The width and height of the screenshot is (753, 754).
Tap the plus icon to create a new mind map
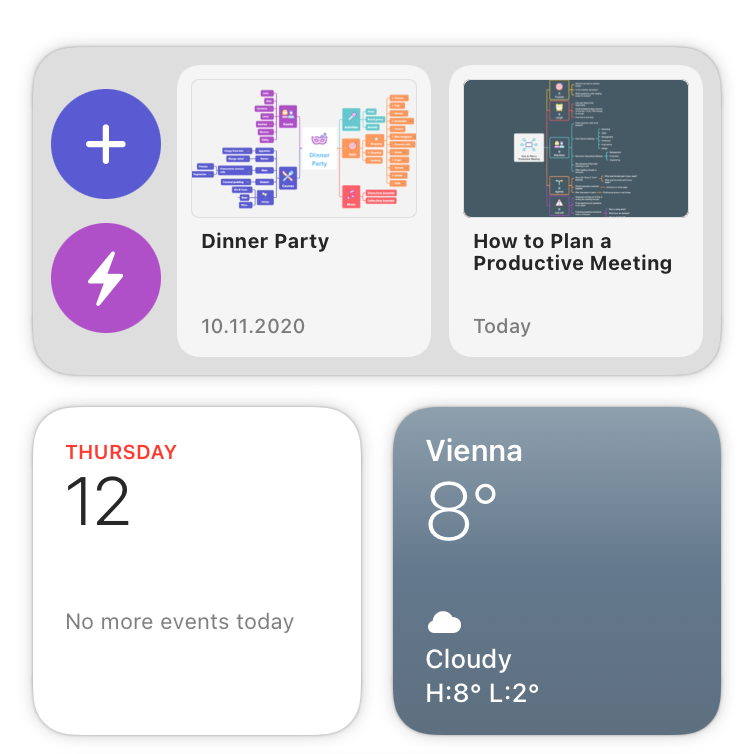tap(105, 143)
